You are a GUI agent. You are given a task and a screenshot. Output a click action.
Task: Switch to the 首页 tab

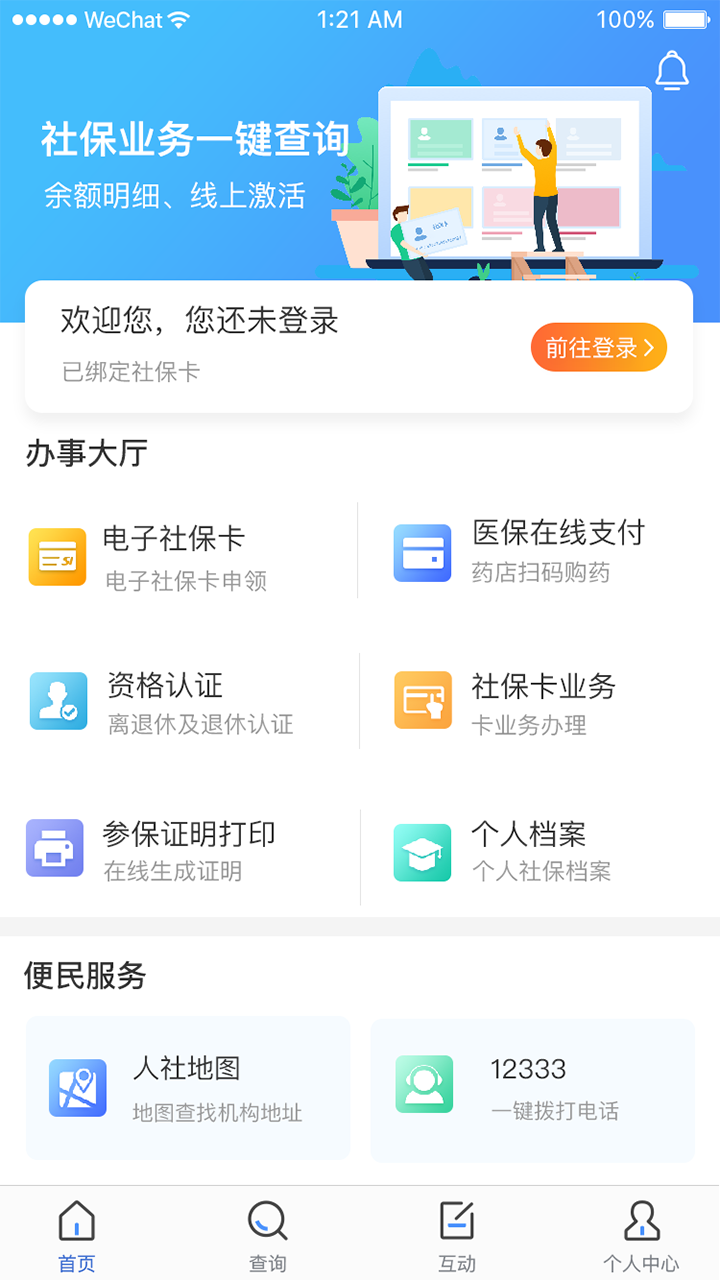[x=77, y=1235]
